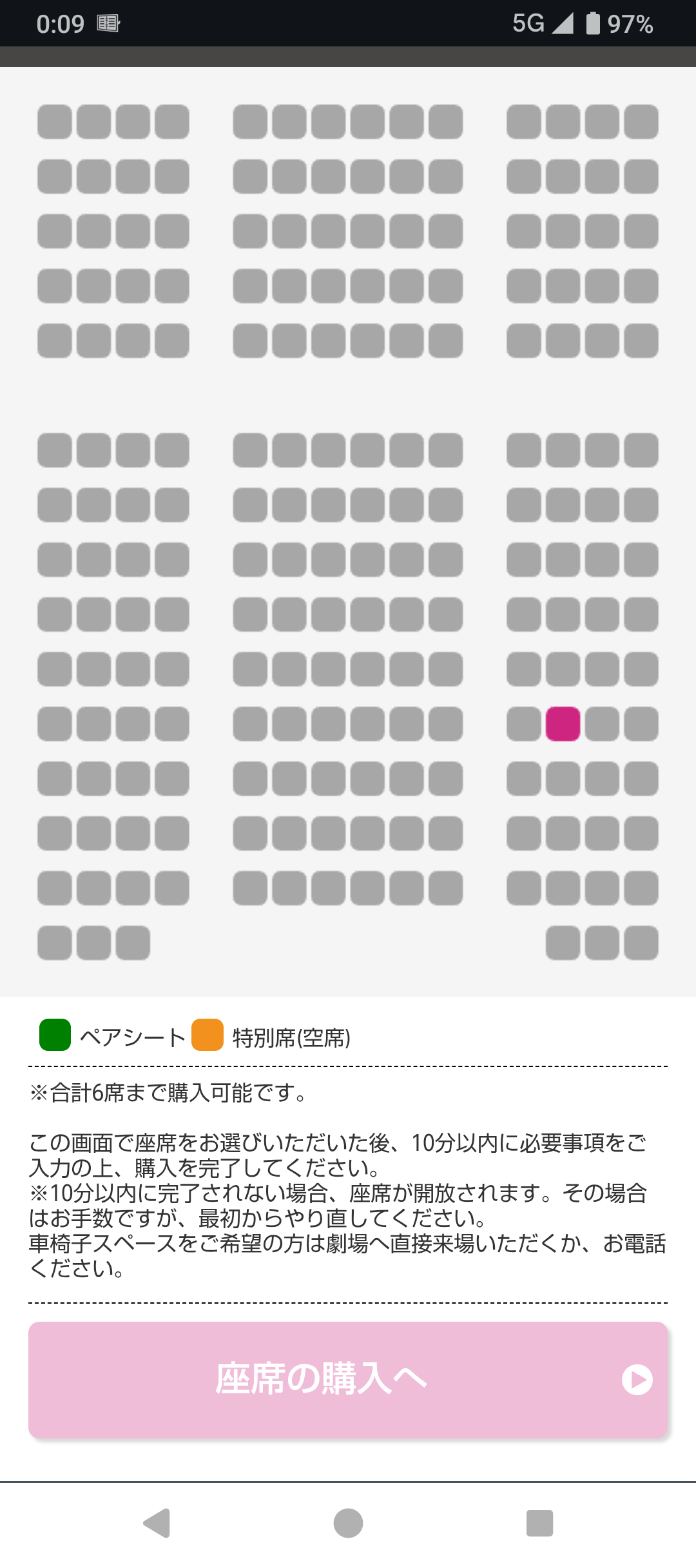The width and height of the screenshot is (696, 1568).
Task: Tap 座席の購入へ to proceed
Action: tap(348, 1379)
